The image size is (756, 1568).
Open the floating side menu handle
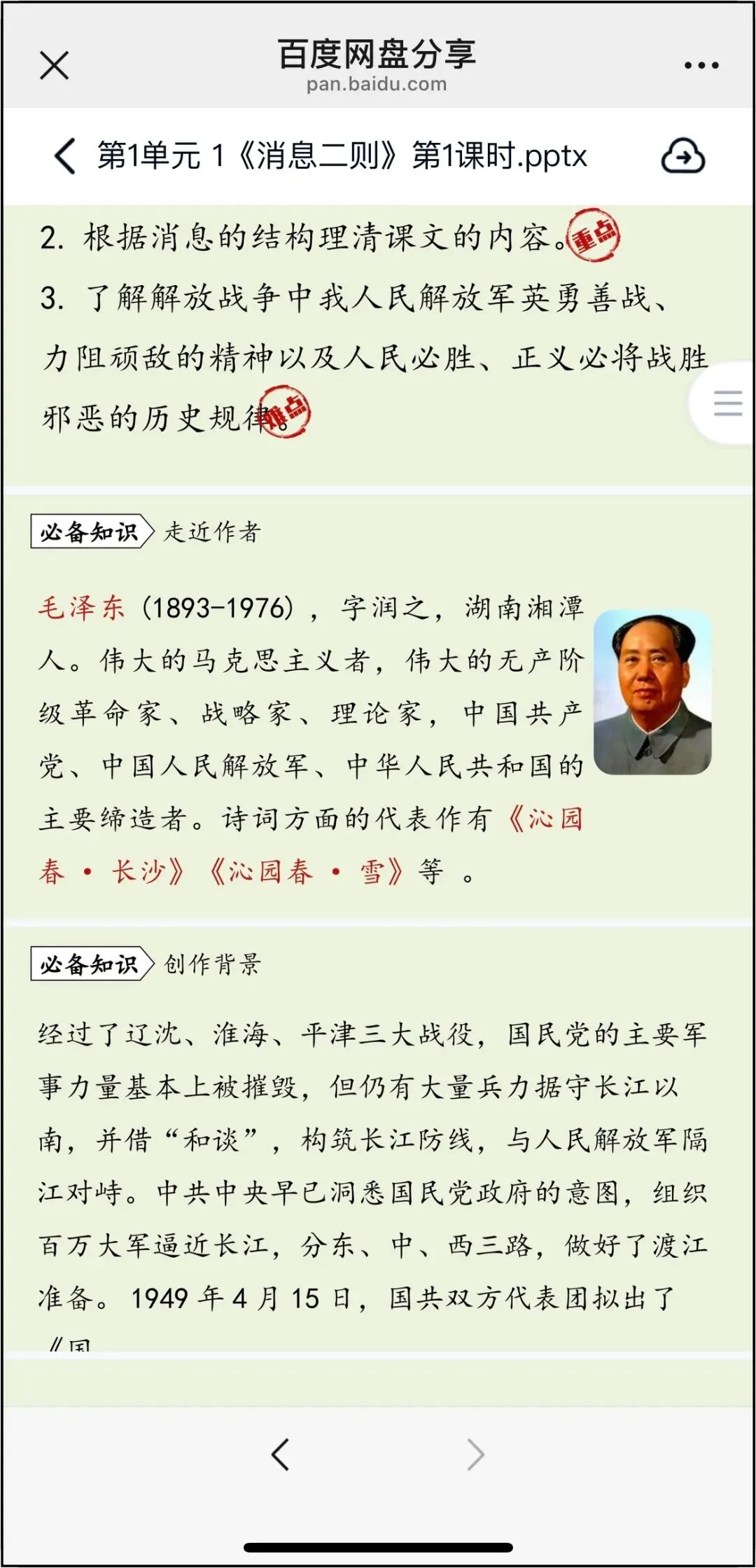(x=727, y=403)
